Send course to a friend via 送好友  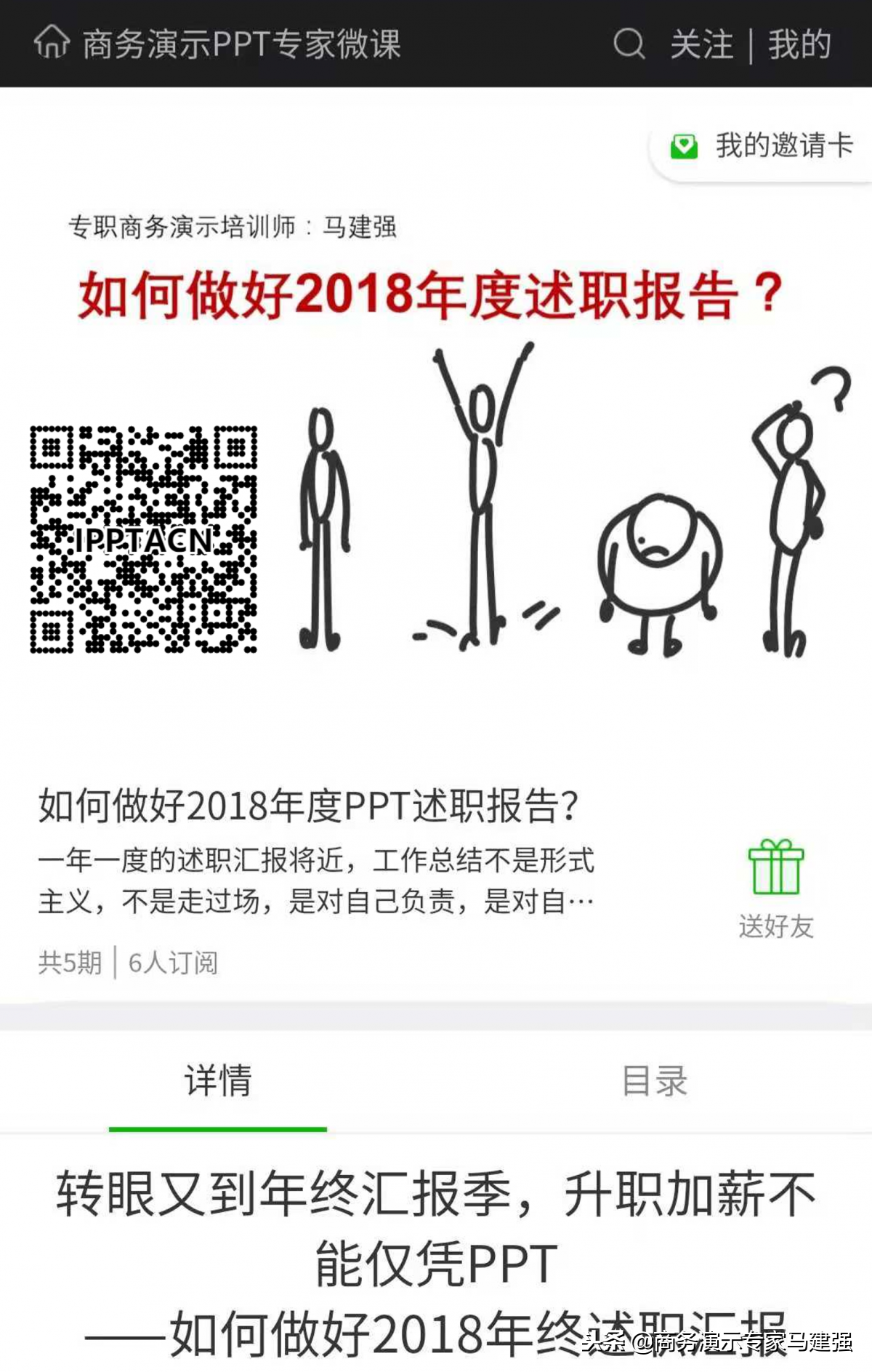tap(776, 888)
